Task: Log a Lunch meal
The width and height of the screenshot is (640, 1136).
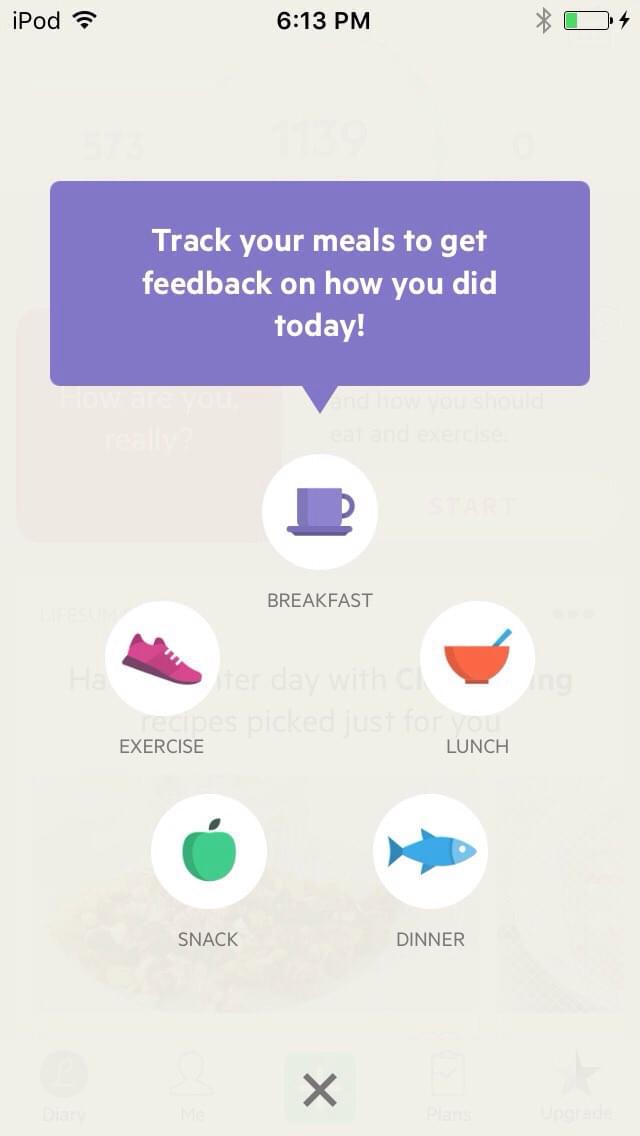Action: point(477,659)
